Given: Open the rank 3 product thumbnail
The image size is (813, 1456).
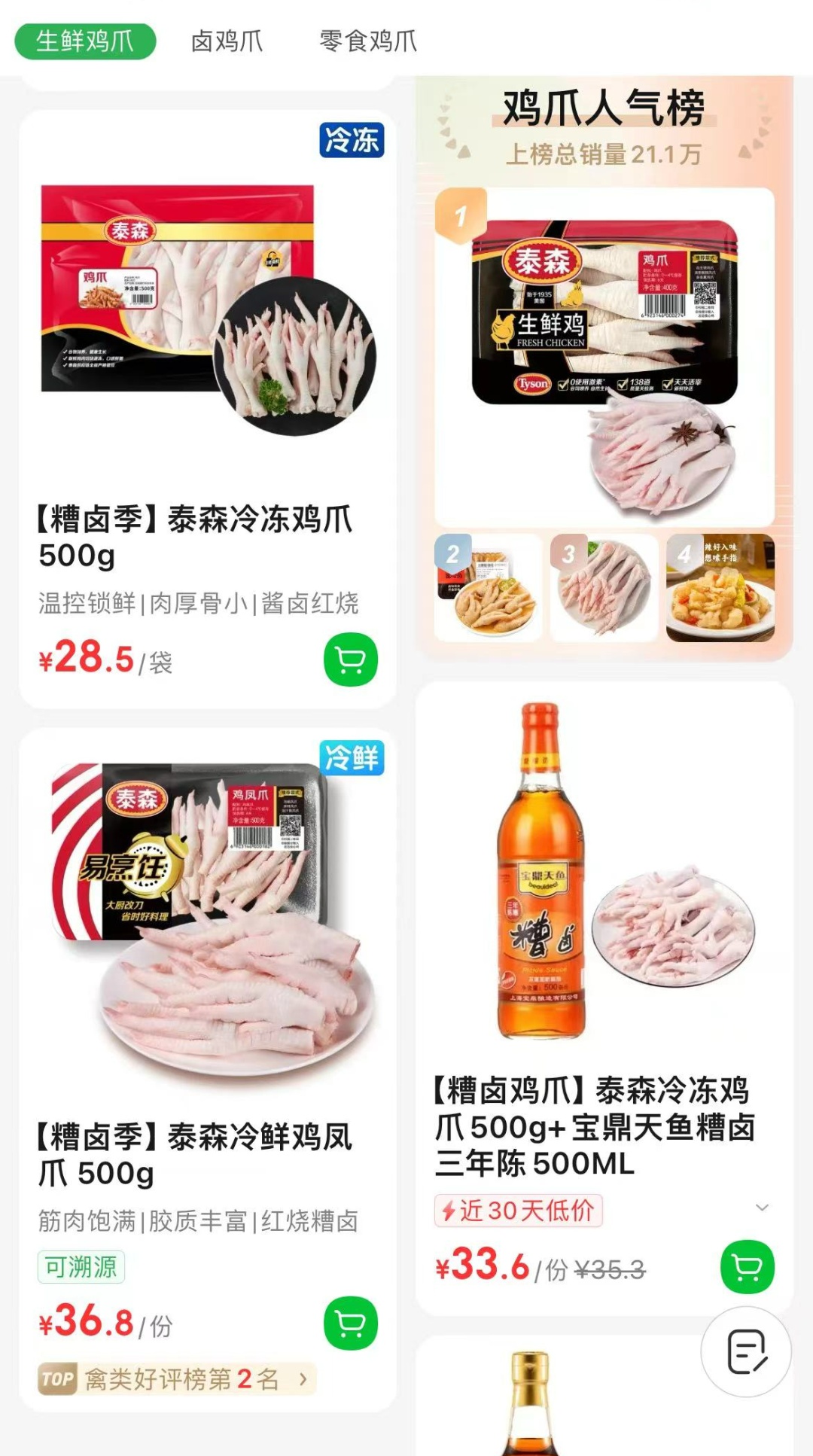Looking at the screenshot, I should coord(602,589).
